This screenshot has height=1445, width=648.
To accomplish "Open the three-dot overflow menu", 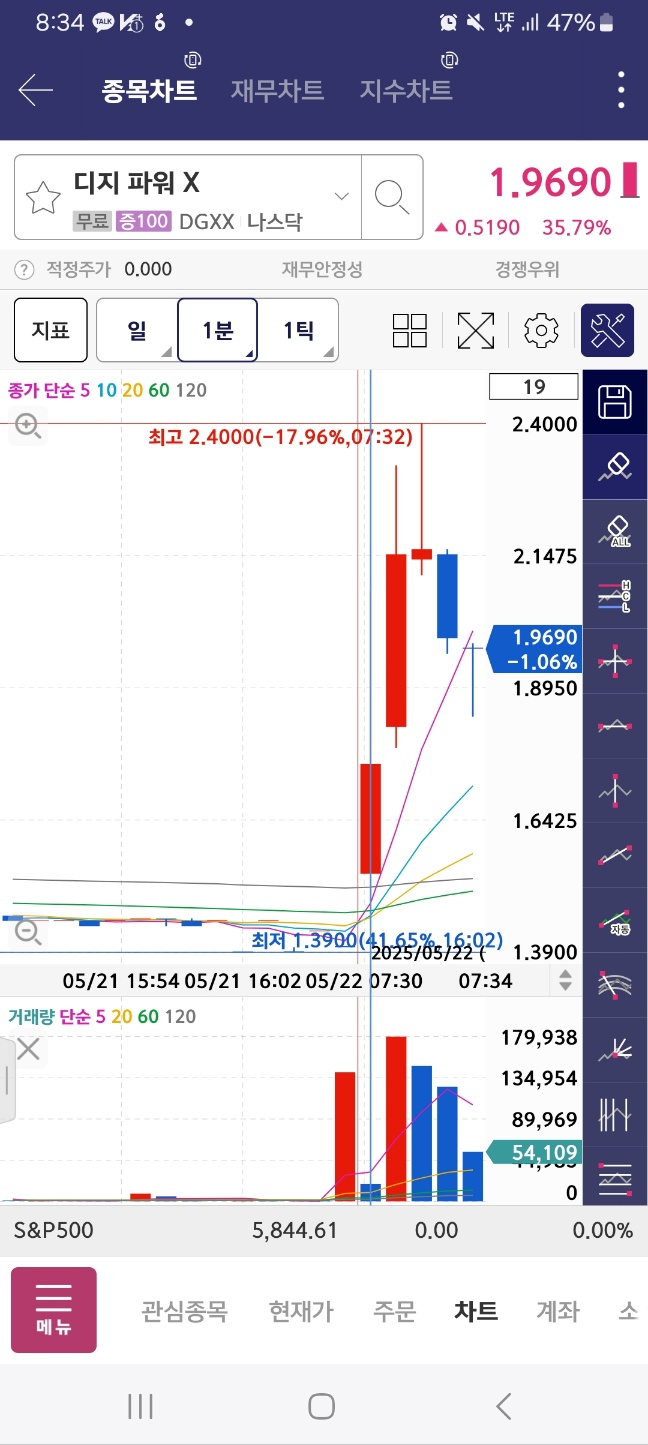I will pyautogui.click(x=622, y=91).
